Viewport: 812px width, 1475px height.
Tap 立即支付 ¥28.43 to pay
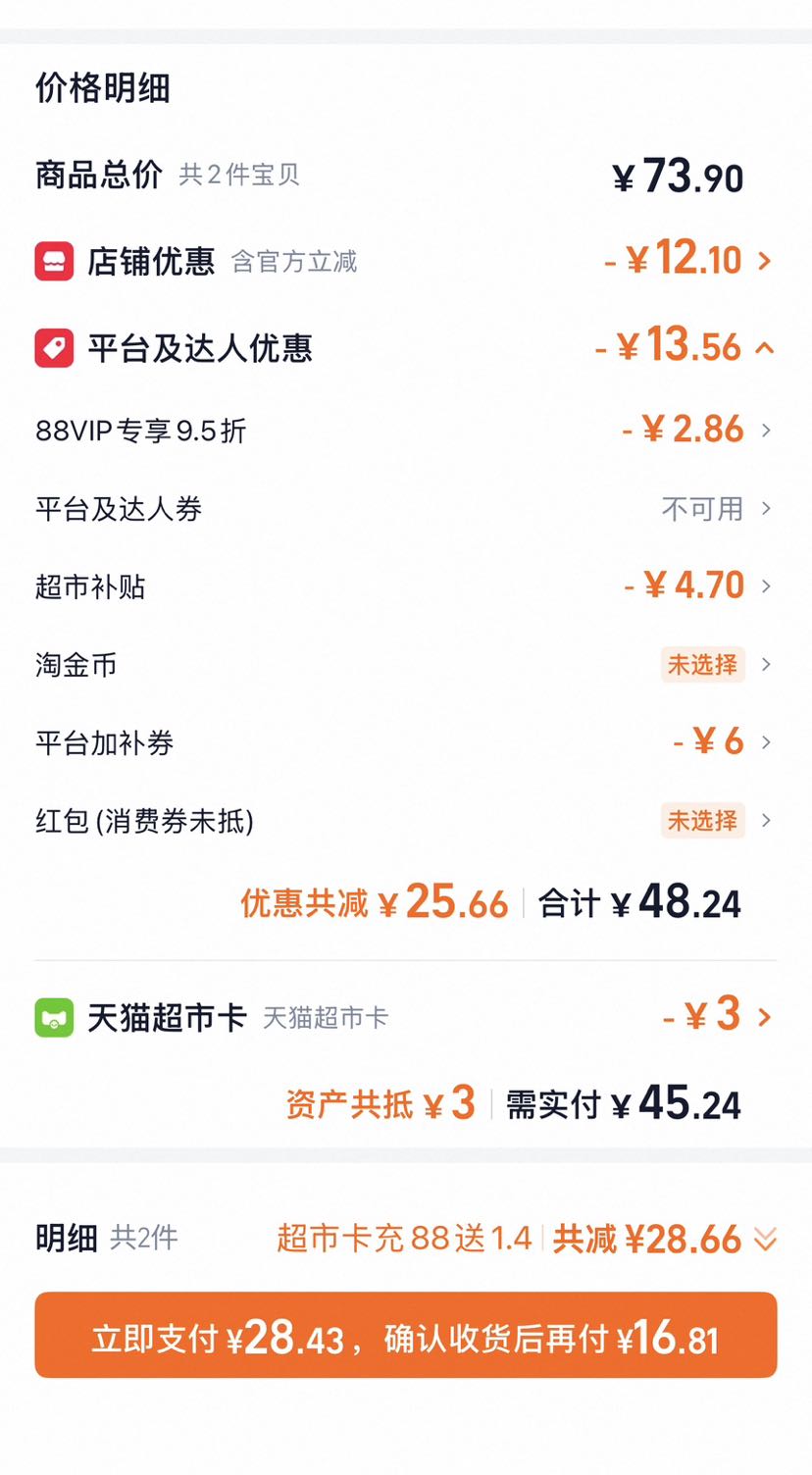tap(405, 1336)
